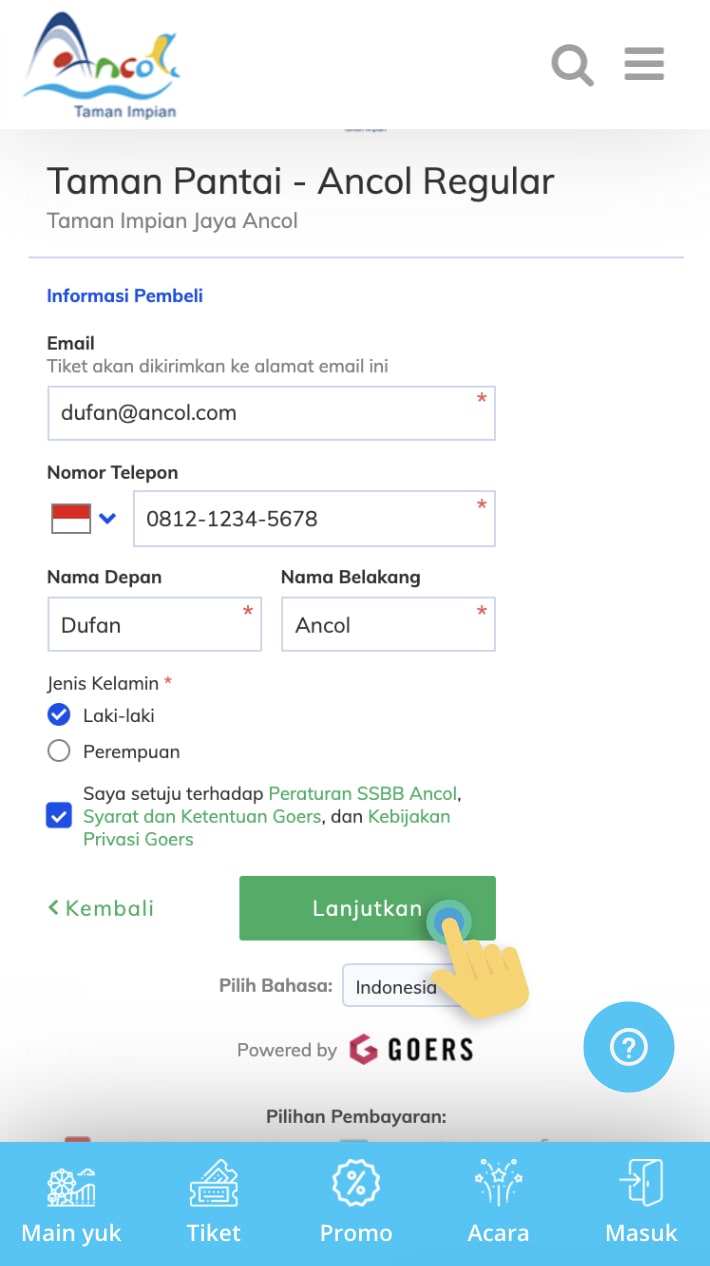This screenshot has width=710, height=1266.
Task: Open the search magnifier icon
Action: (x=572, y=65)
